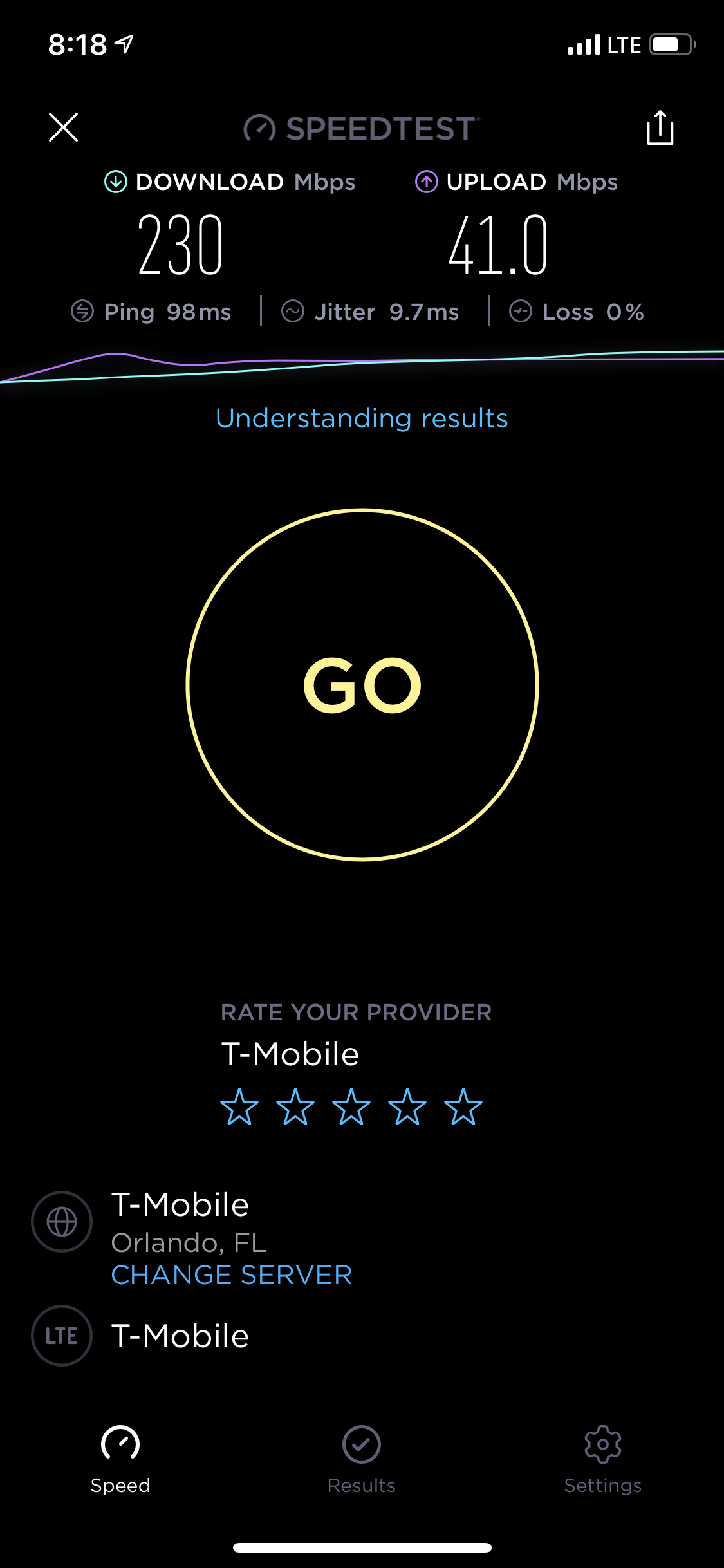This screenshot has width=724, height=1568.
Task: Give T-Mobile five stars
Action: click(x=463, y=1107)
